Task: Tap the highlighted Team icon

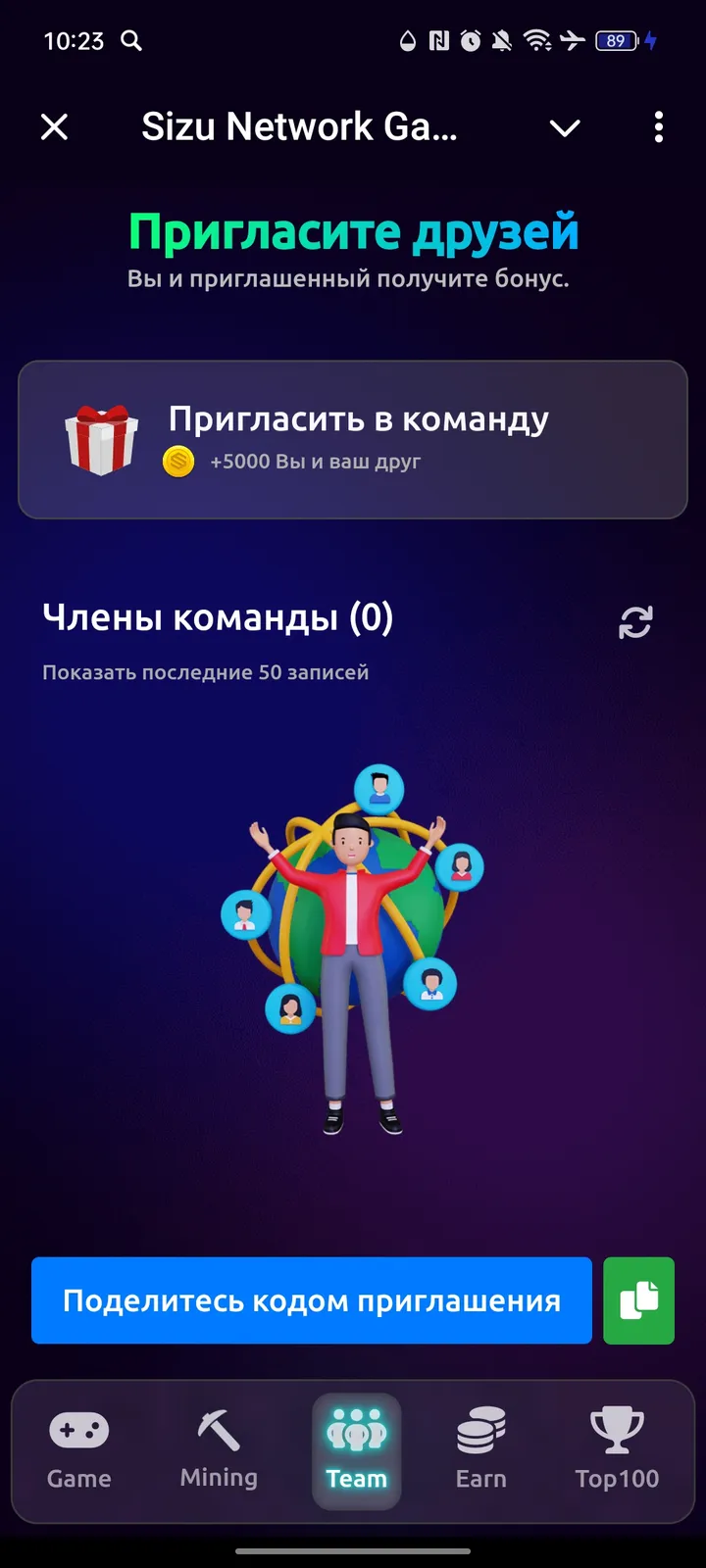Action: pyautogui.click(x=356, y=1431)
